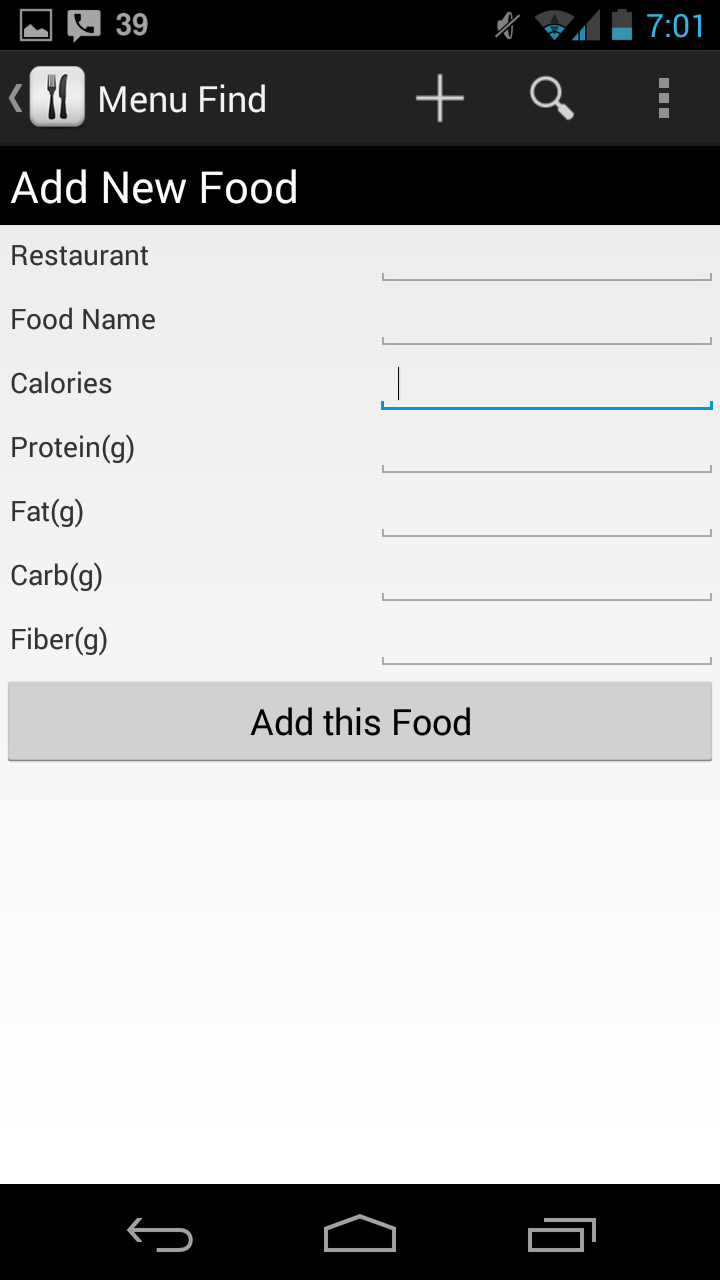
Task: Activate the Fat(g) field
Action: click(x=546, y=515)
